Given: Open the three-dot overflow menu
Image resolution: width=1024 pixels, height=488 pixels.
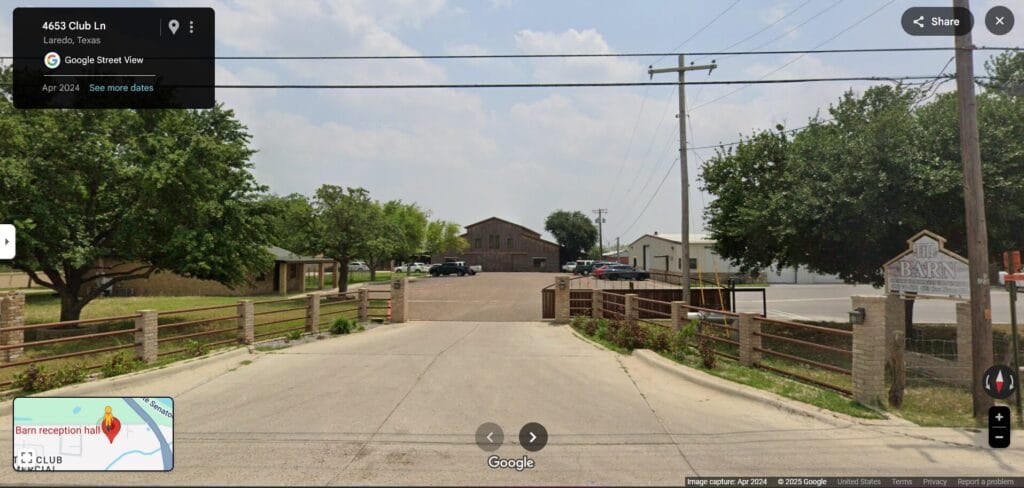Looking at the screenshot, I should tap(191, 27).
